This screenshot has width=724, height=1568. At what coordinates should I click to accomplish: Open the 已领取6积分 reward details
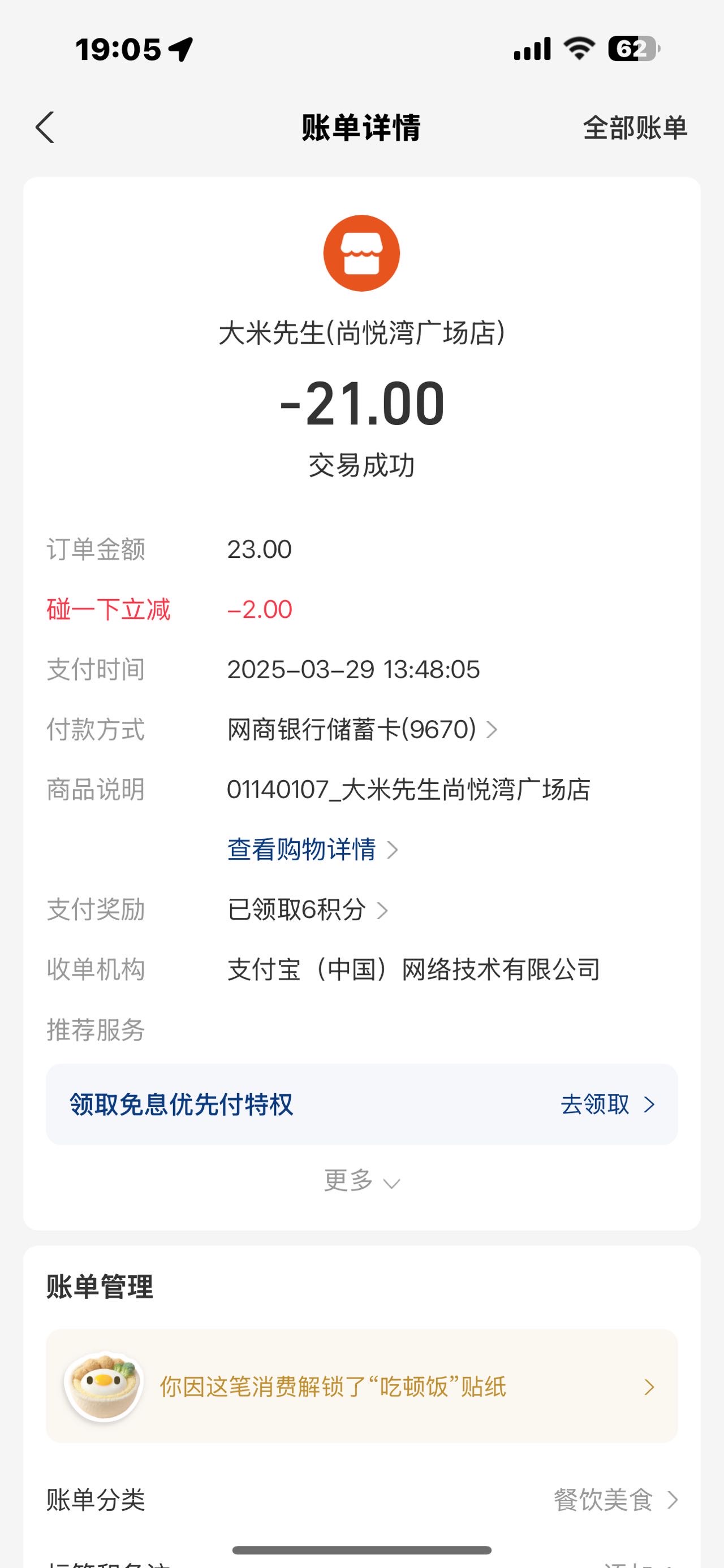308,909
